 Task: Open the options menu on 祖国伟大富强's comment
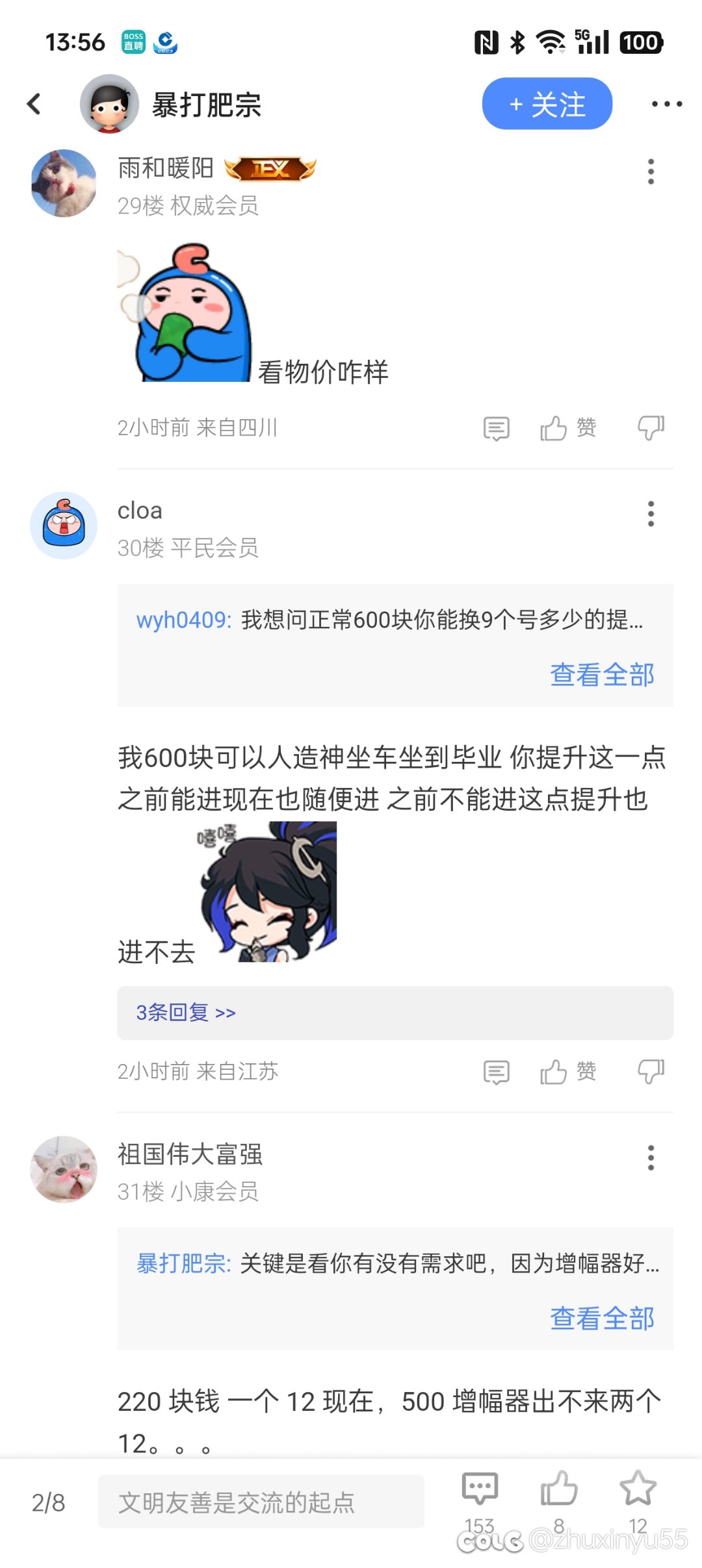651,1157
